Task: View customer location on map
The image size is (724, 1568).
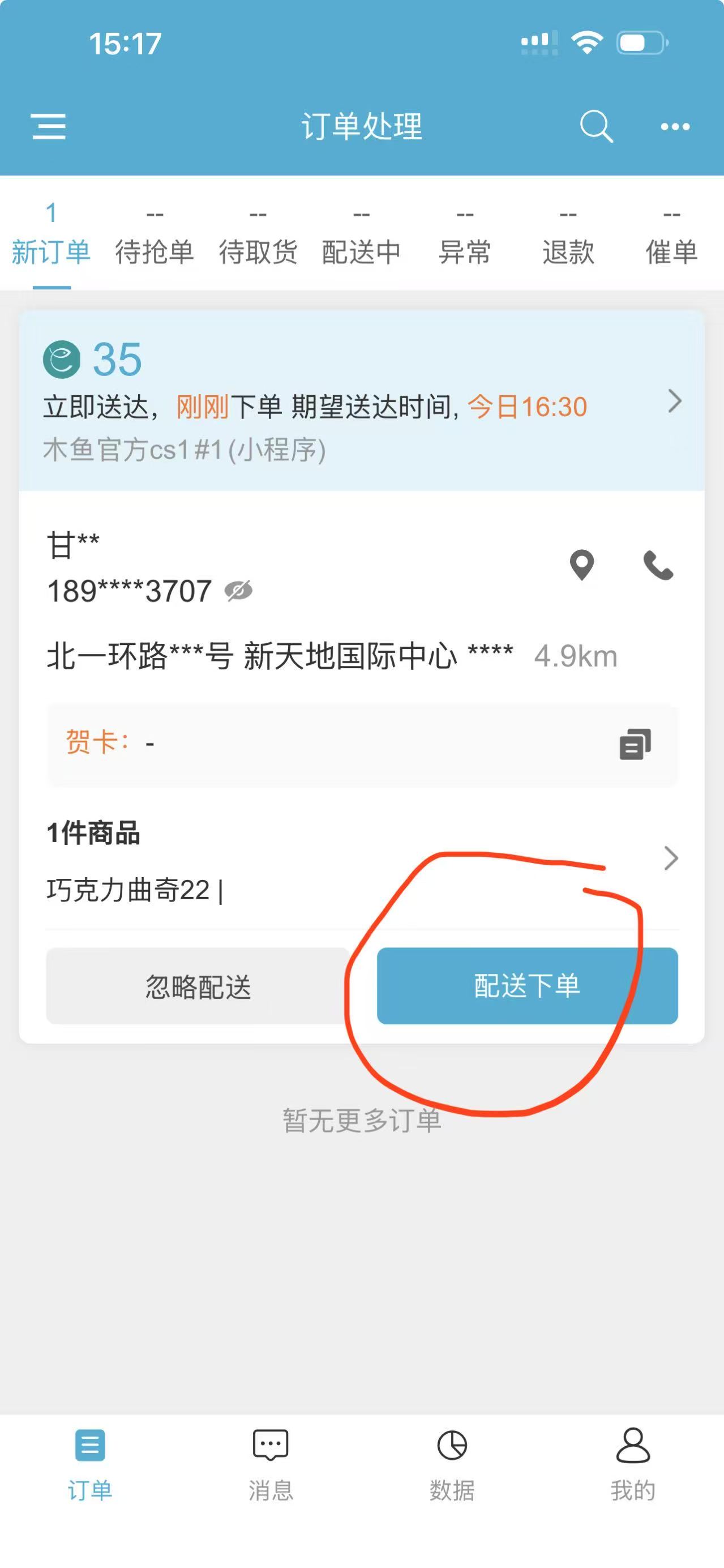Action: [x=581, y=566]
